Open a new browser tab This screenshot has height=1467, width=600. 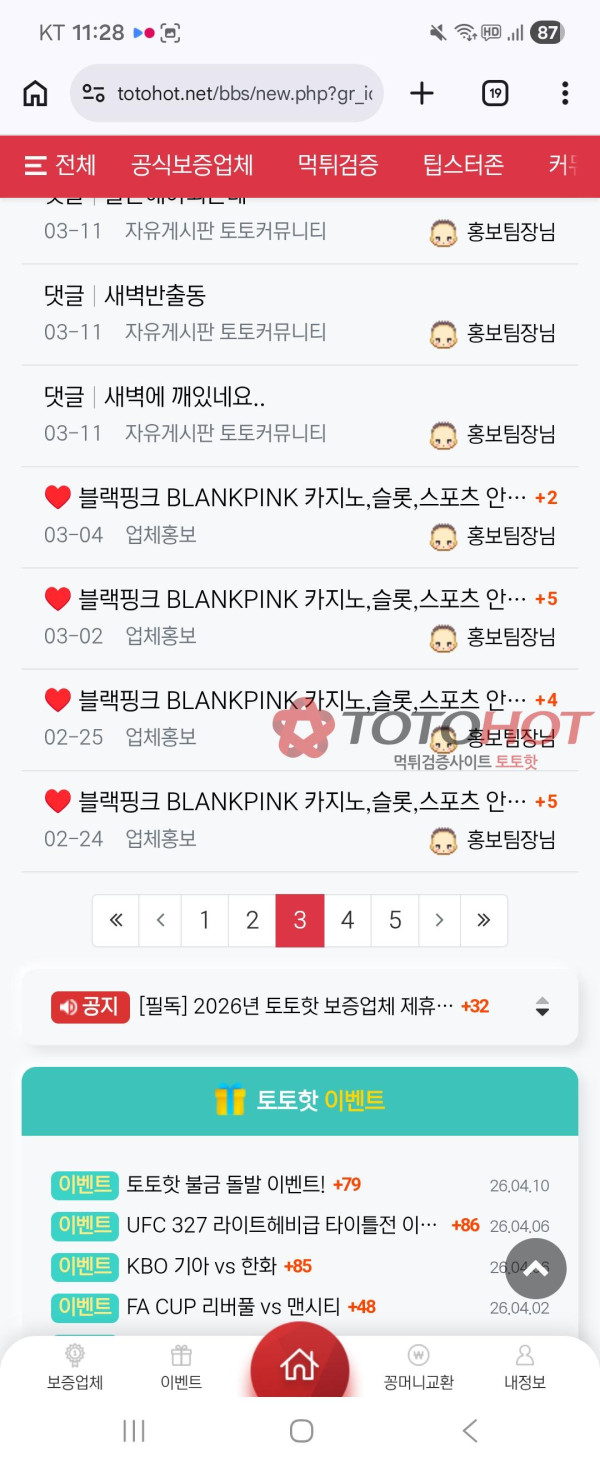[422, 94]
